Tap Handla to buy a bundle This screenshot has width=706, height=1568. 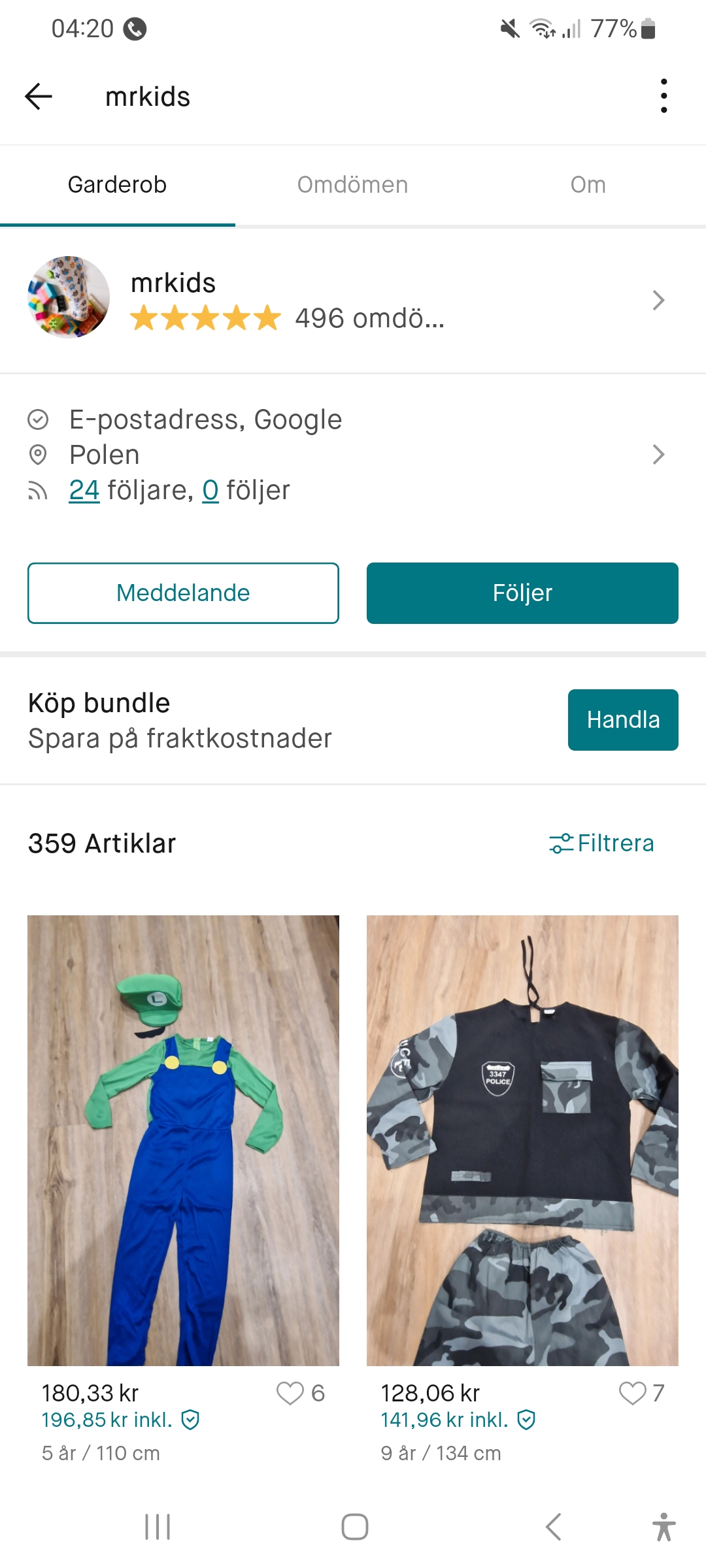(622, 720)
